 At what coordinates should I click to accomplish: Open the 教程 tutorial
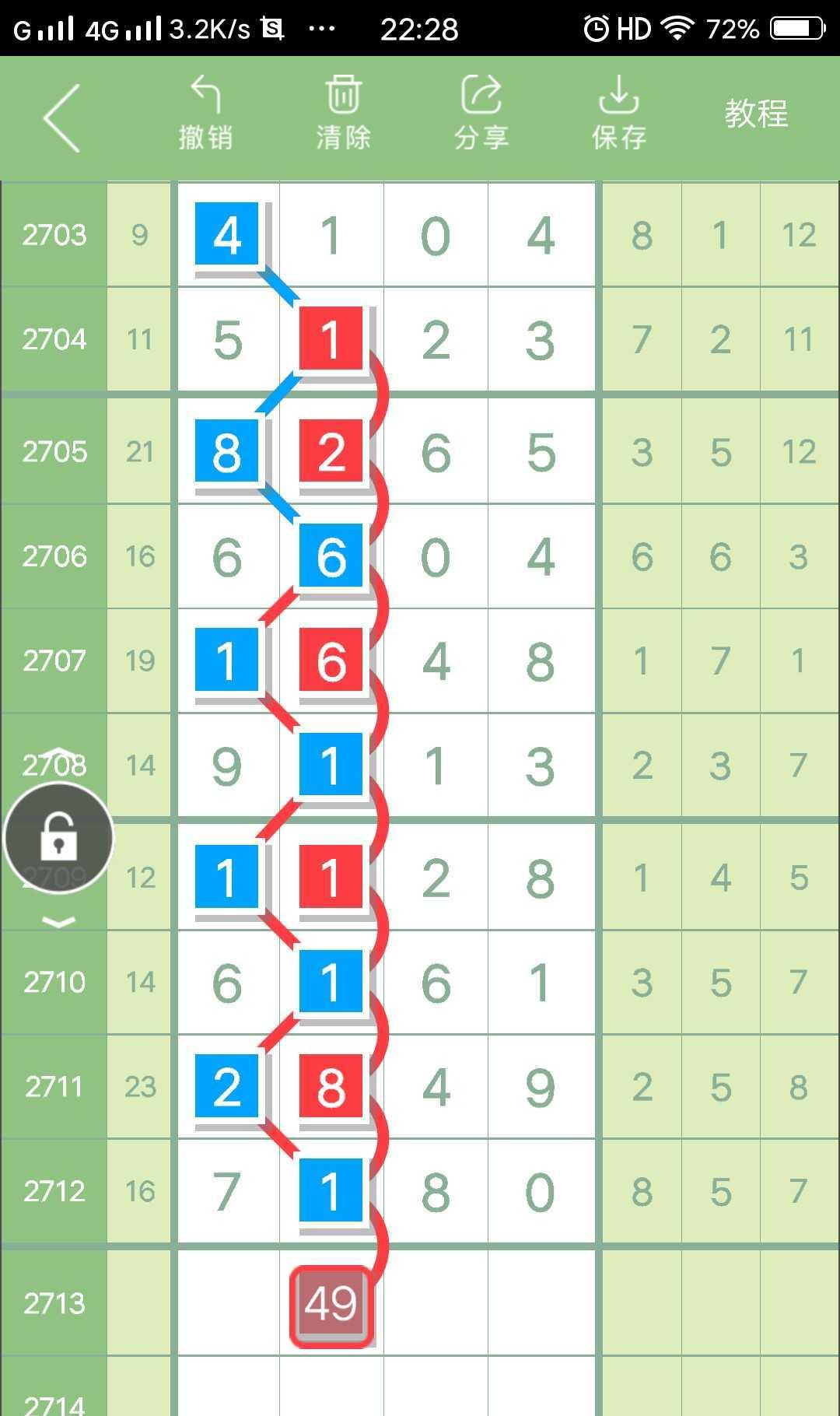click(756, 114)
